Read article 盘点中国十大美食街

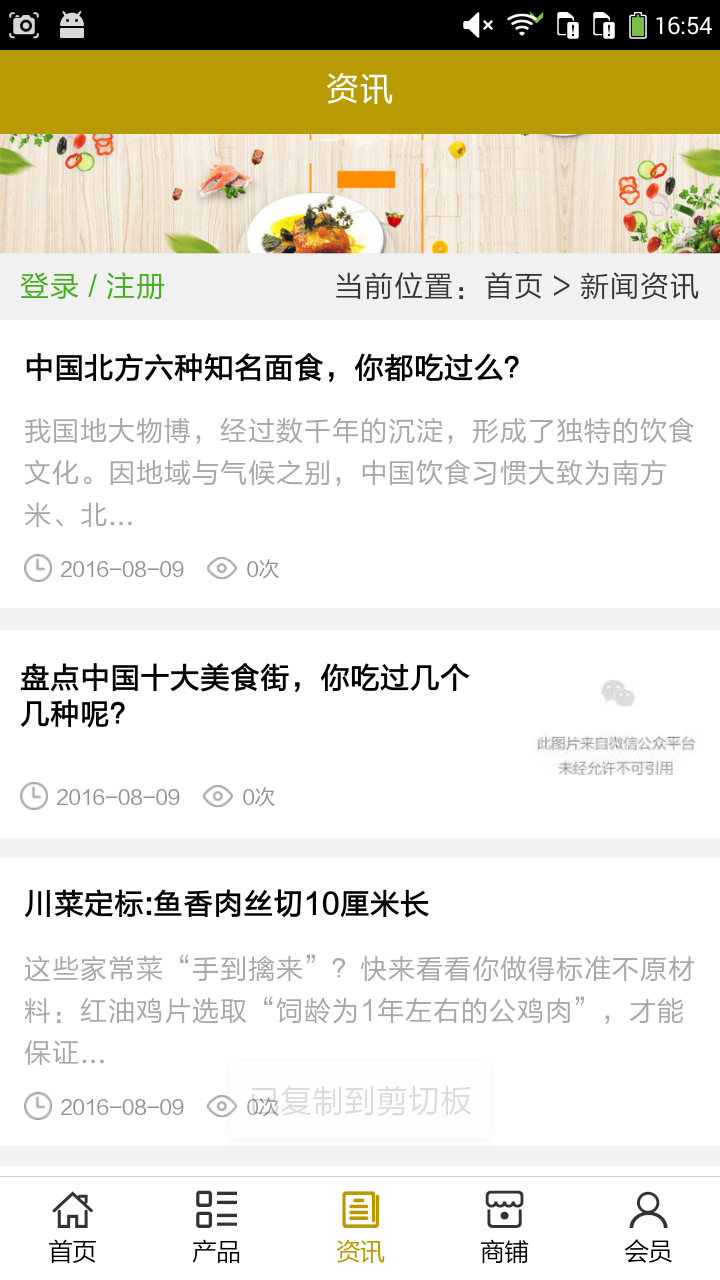click(x=245, y=696)
